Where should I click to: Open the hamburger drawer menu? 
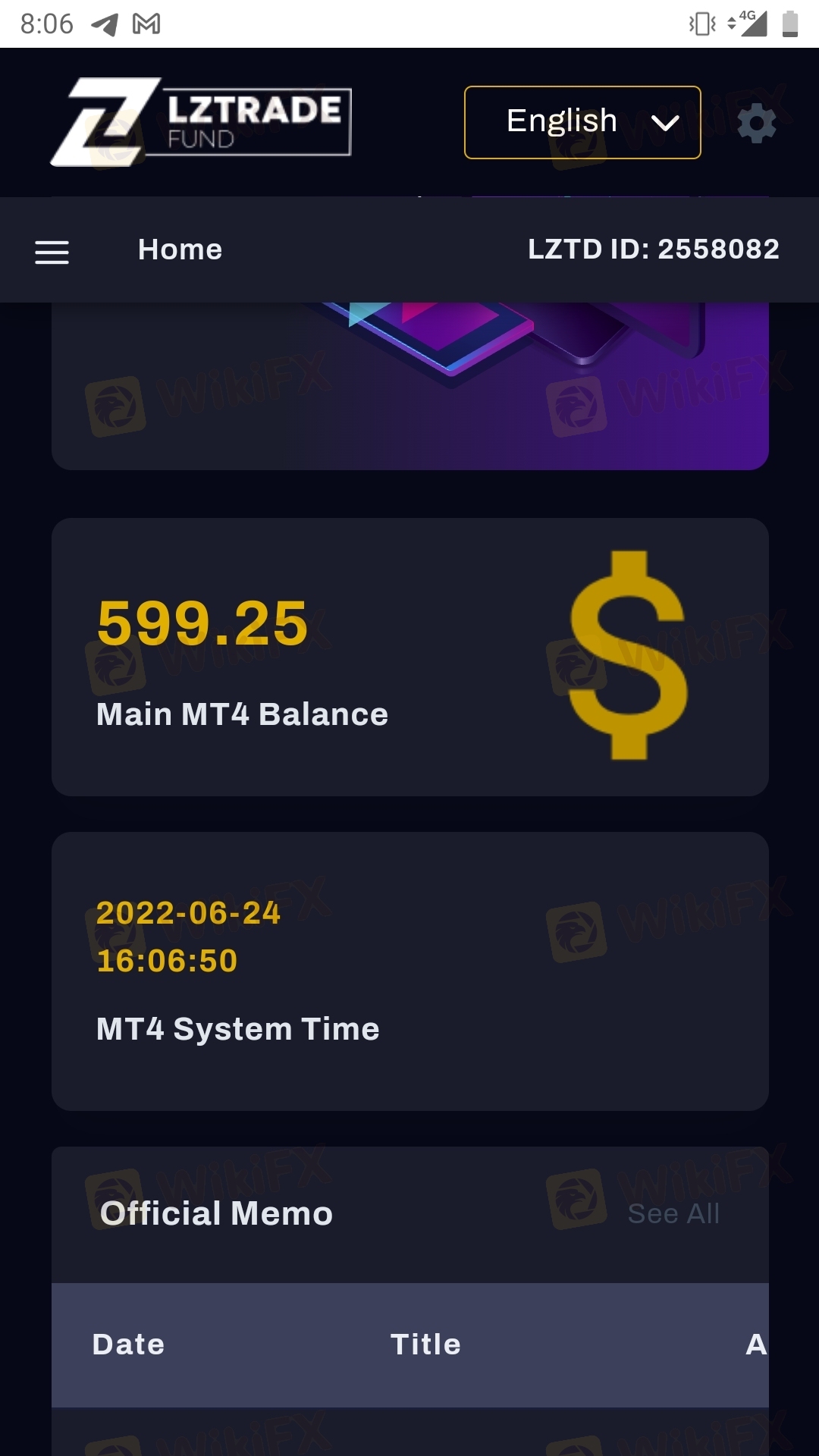[x=52, y=252]
